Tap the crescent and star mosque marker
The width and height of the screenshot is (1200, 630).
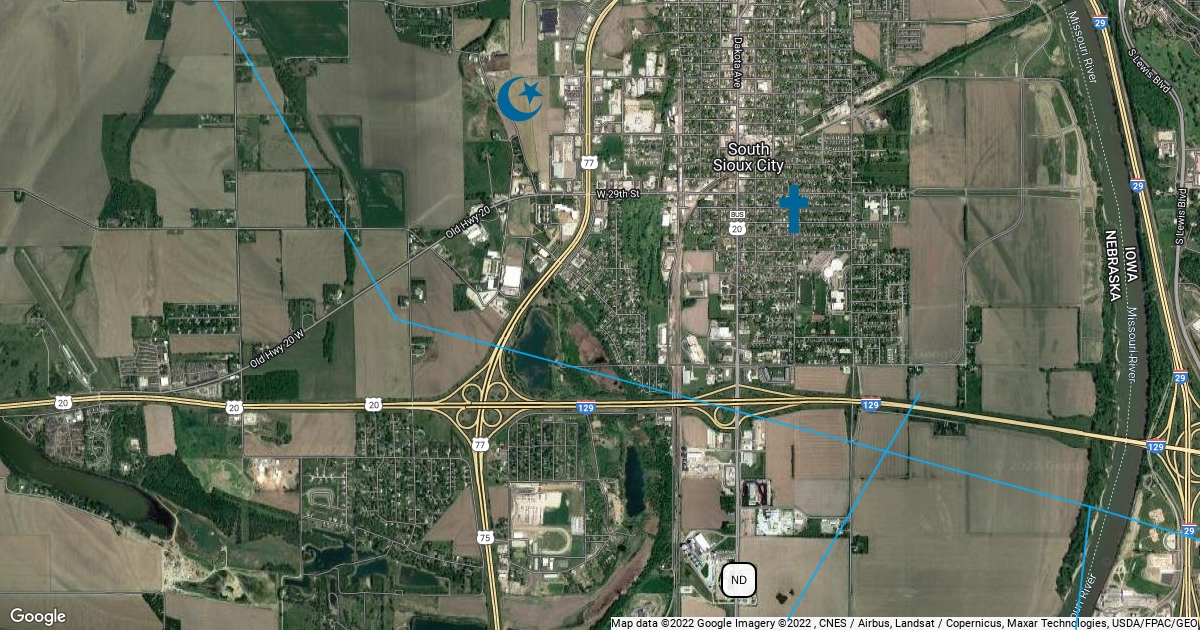pos(519,98)
